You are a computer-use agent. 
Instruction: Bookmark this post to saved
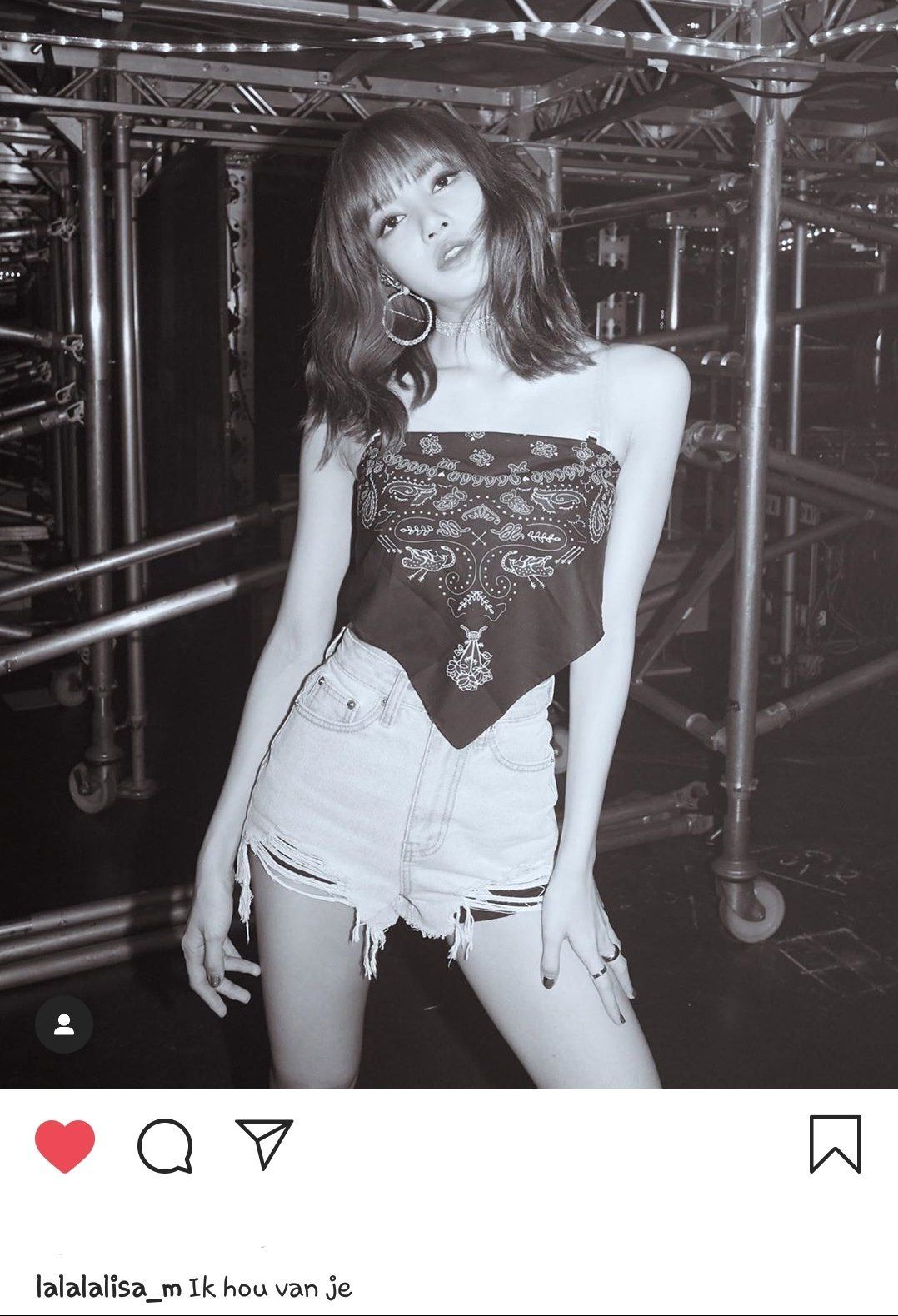pyautogui.click(x=835, y=1144)
